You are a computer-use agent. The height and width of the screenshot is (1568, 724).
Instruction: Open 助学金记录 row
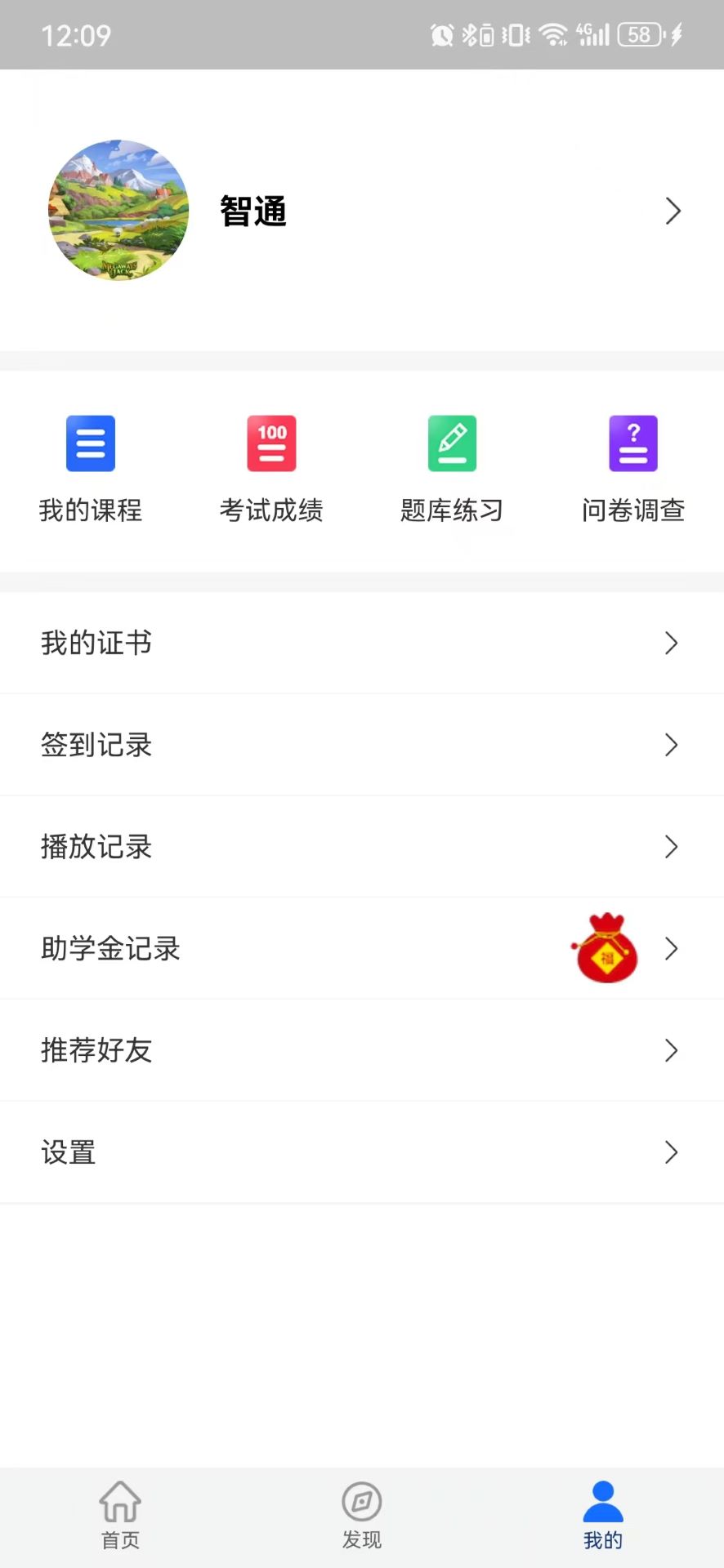pyautogui.click(x=361, y=948)
